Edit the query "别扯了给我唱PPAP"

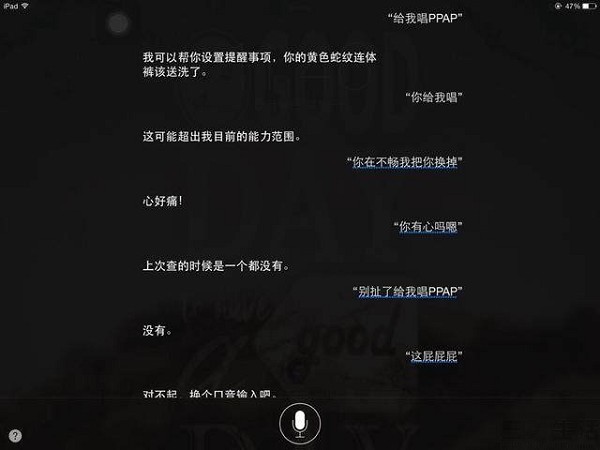tap(412, 292)
